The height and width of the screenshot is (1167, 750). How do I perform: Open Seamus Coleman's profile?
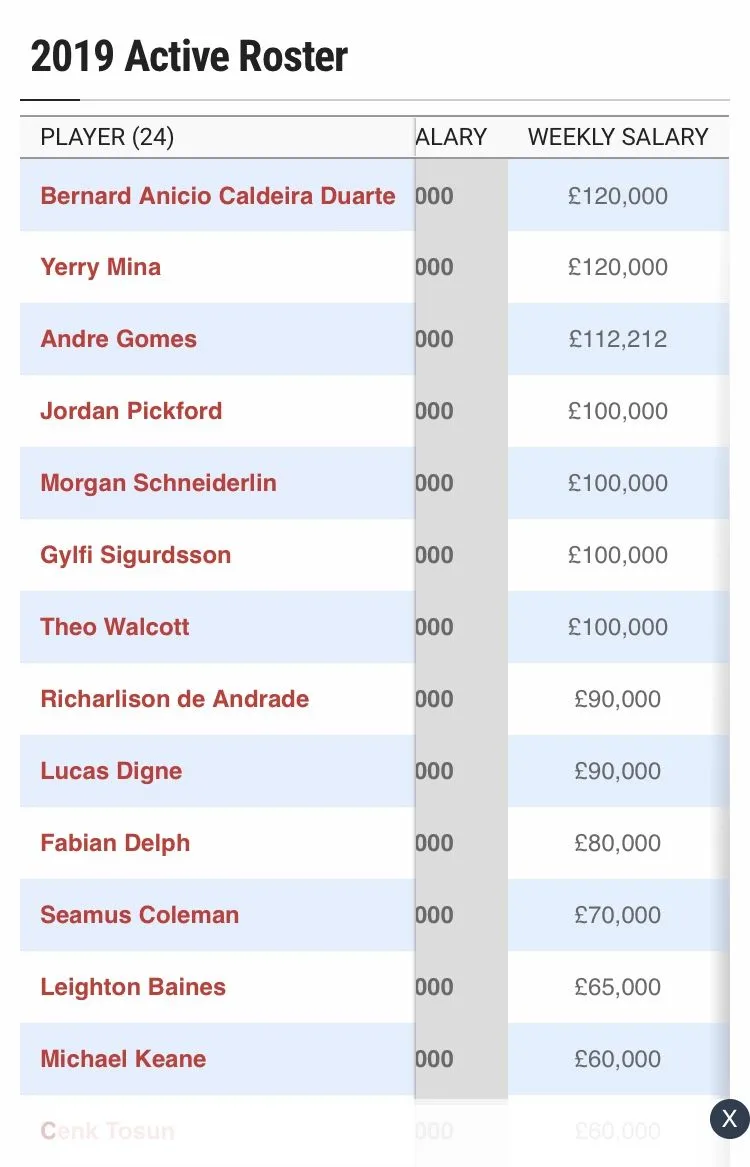point(139,915)
